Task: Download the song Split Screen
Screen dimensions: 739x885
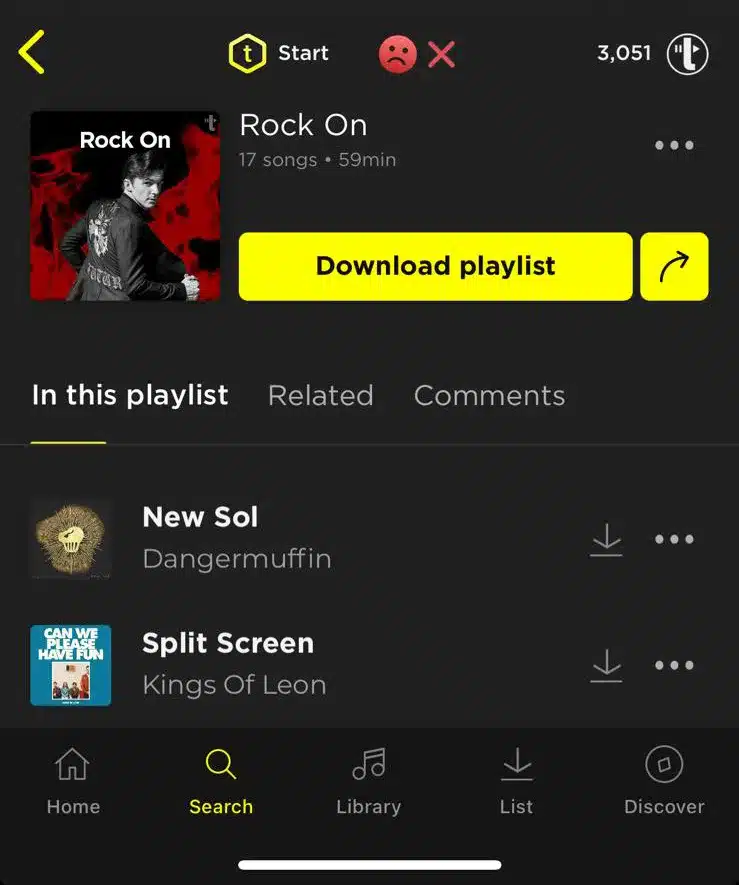Action: (606, 666)
